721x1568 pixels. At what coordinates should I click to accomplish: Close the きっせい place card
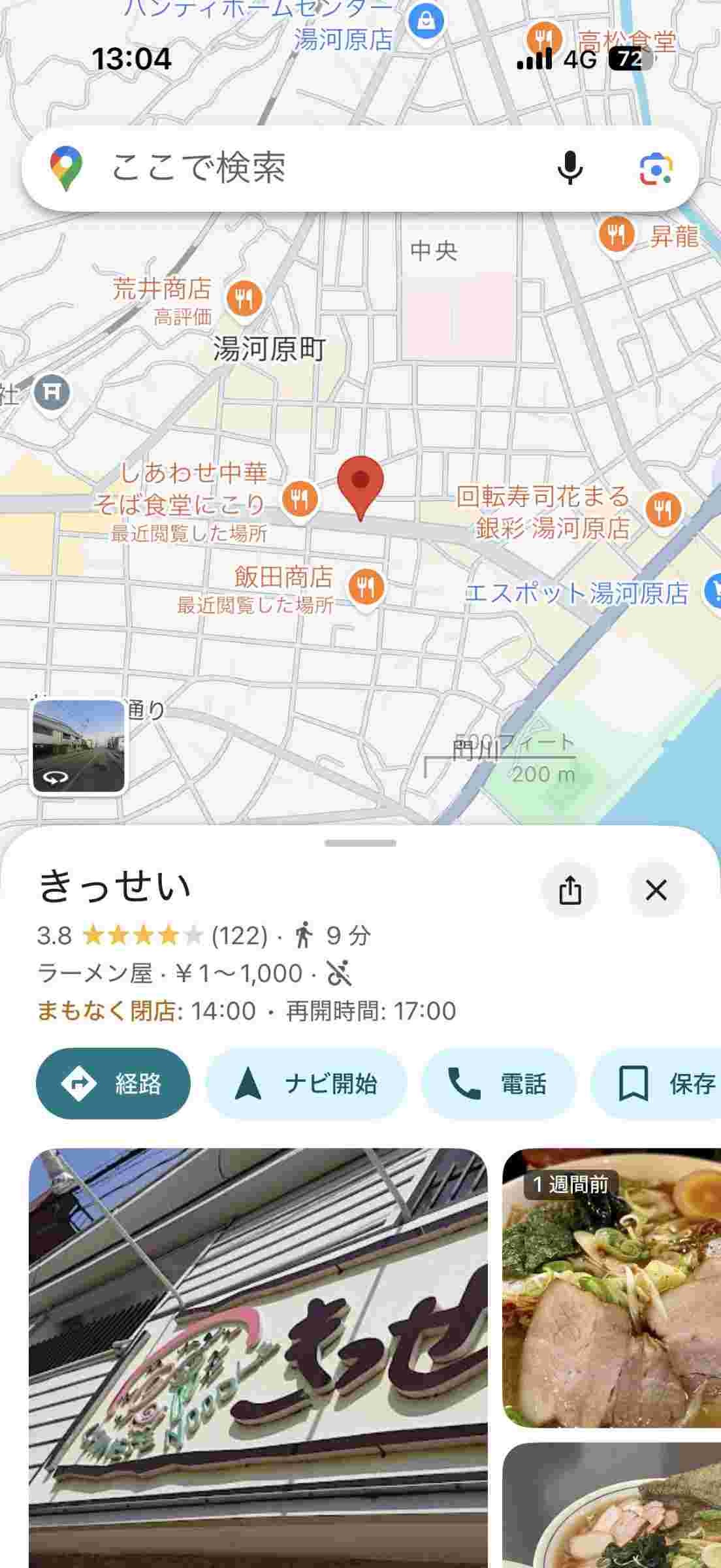click(656, 890)
